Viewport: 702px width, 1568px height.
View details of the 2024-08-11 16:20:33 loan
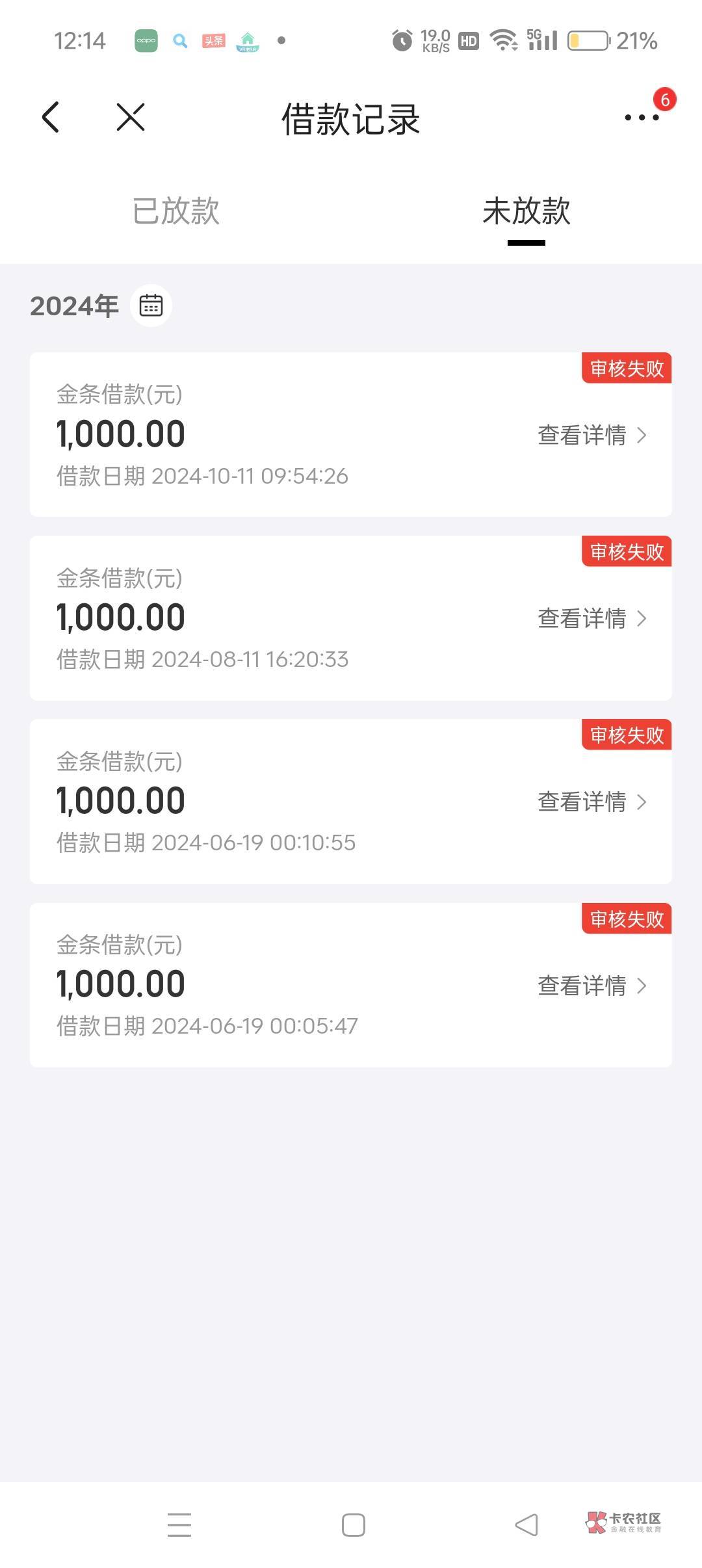pyautogui.click(x=591, y=618)
